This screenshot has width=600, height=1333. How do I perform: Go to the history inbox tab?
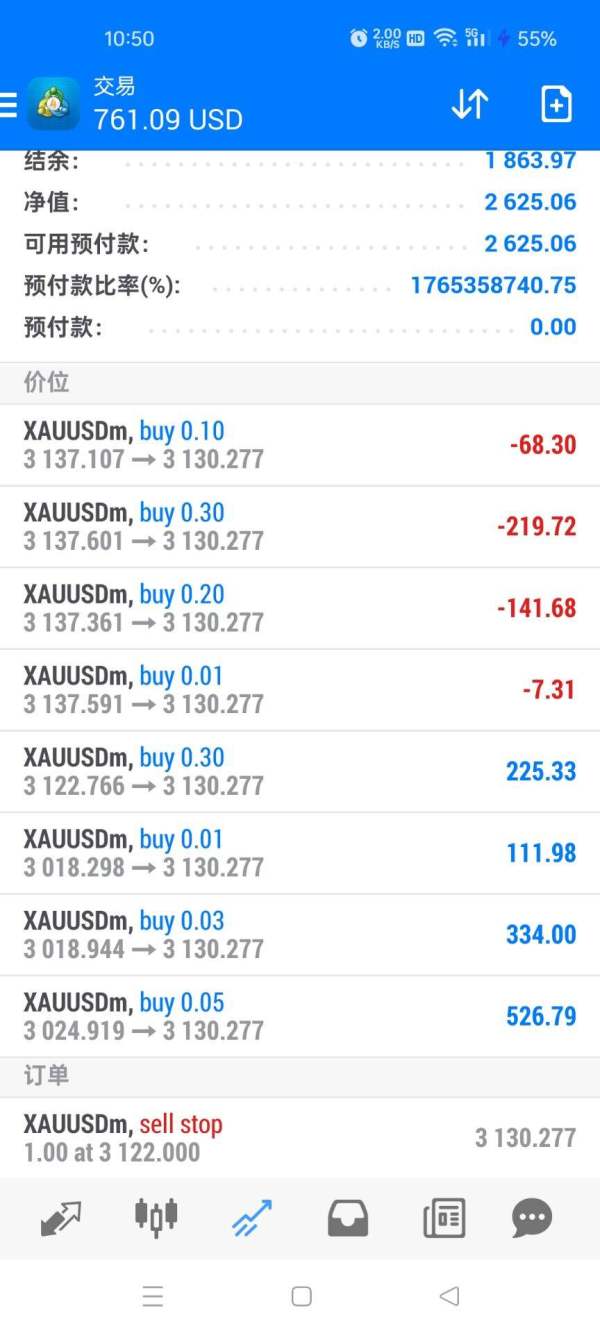pyautogui.click(x=348, y=1218)
